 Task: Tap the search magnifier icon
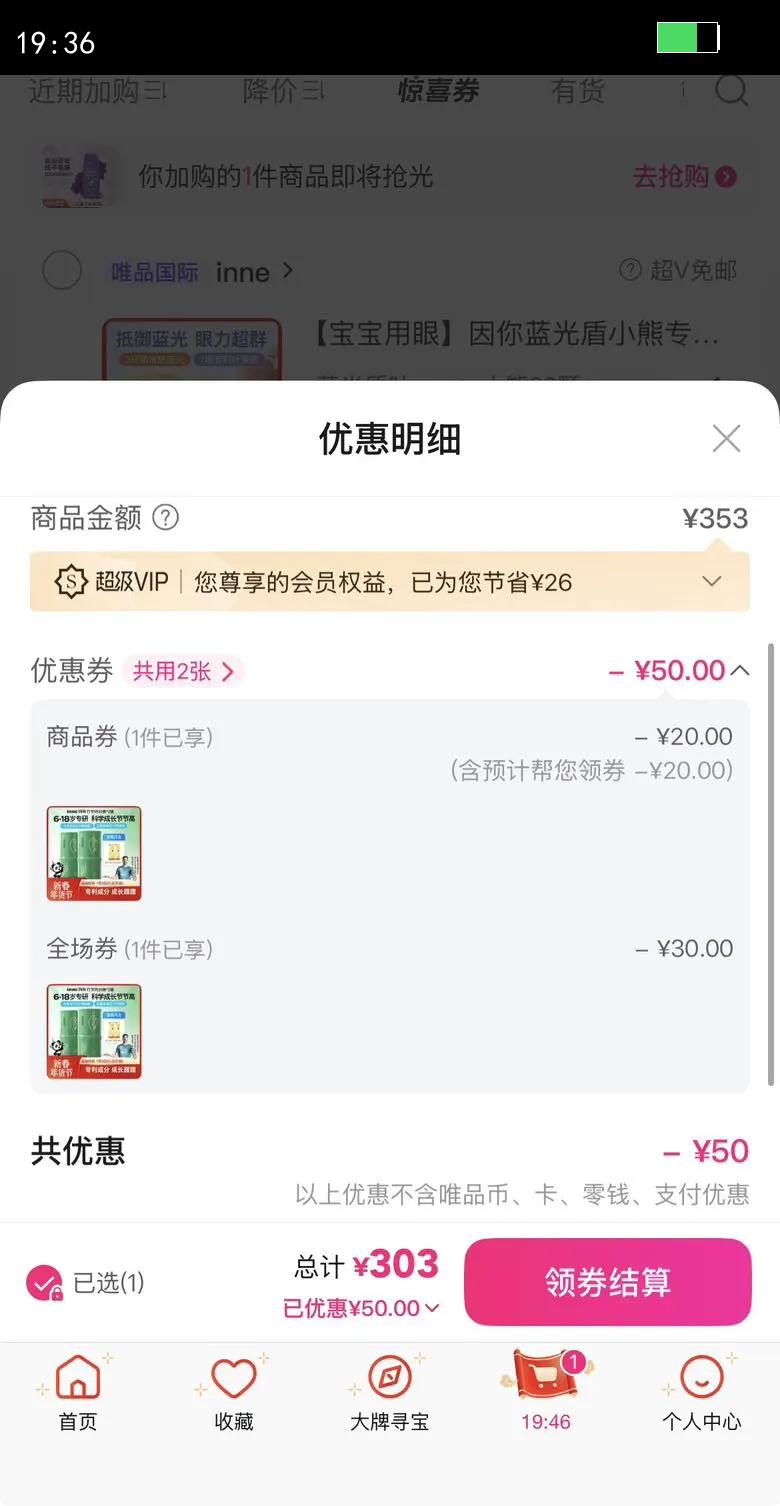tap(733, 92)
